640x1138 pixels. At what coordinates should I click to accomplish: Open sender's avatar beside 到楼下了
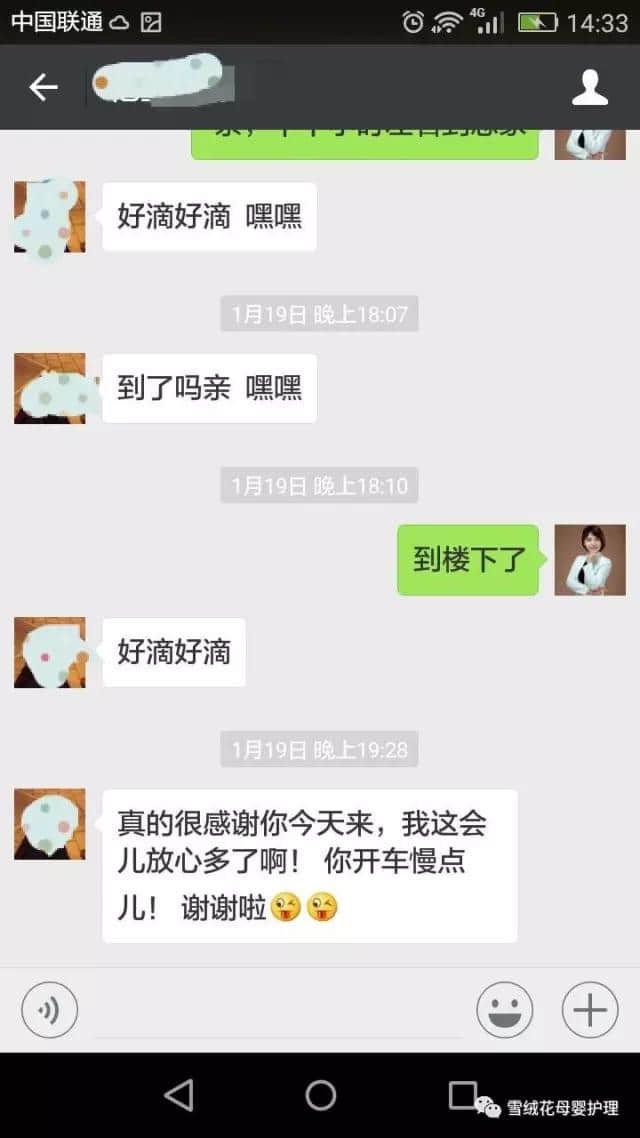pyautogui.click(x=590, y=560)
